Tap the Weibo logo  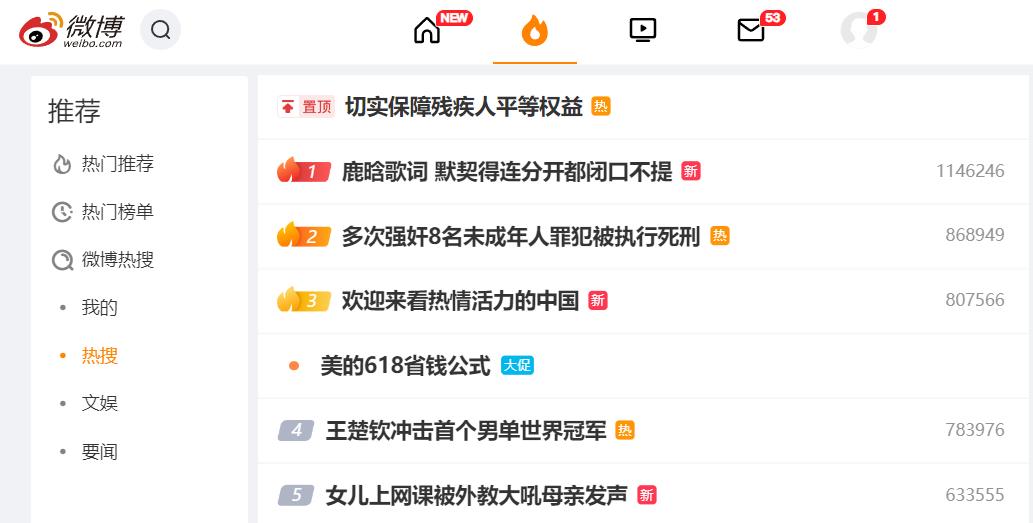(x=72, y=31)
